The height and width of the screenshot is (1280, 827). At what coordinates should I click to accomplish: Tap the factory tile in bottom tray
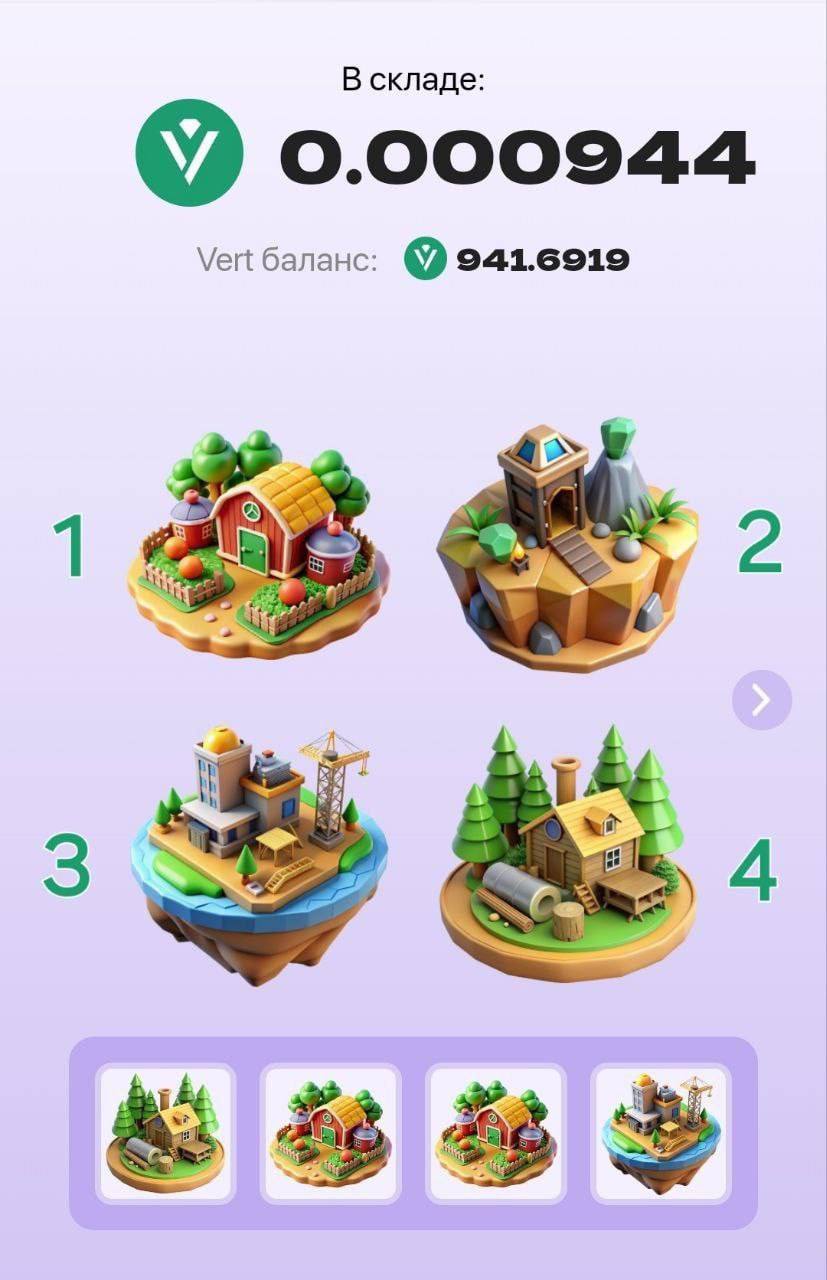tap(661, 1133)
